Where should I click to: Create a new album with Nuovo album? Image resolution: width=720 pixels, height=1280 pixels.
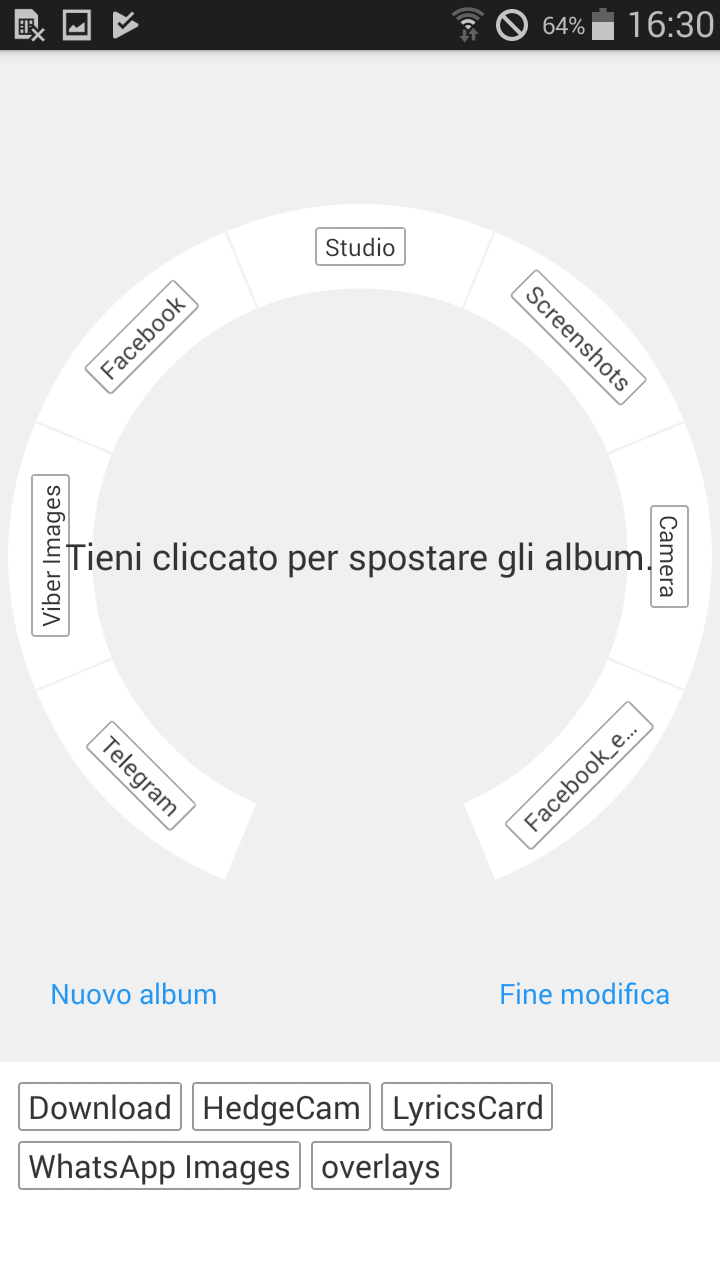[134, 994]
